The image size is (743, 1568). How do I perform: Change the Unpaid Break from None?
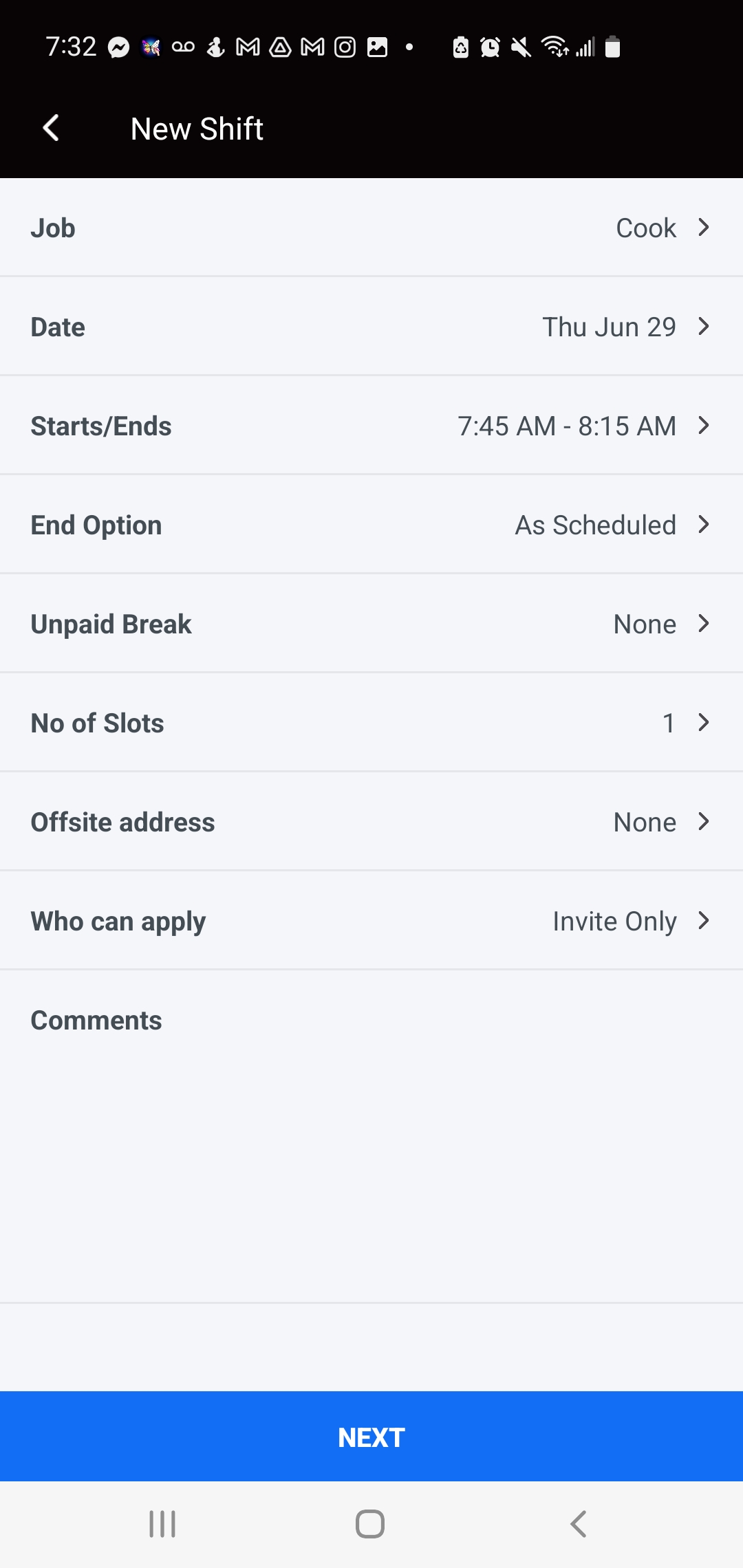click(371, 623)
